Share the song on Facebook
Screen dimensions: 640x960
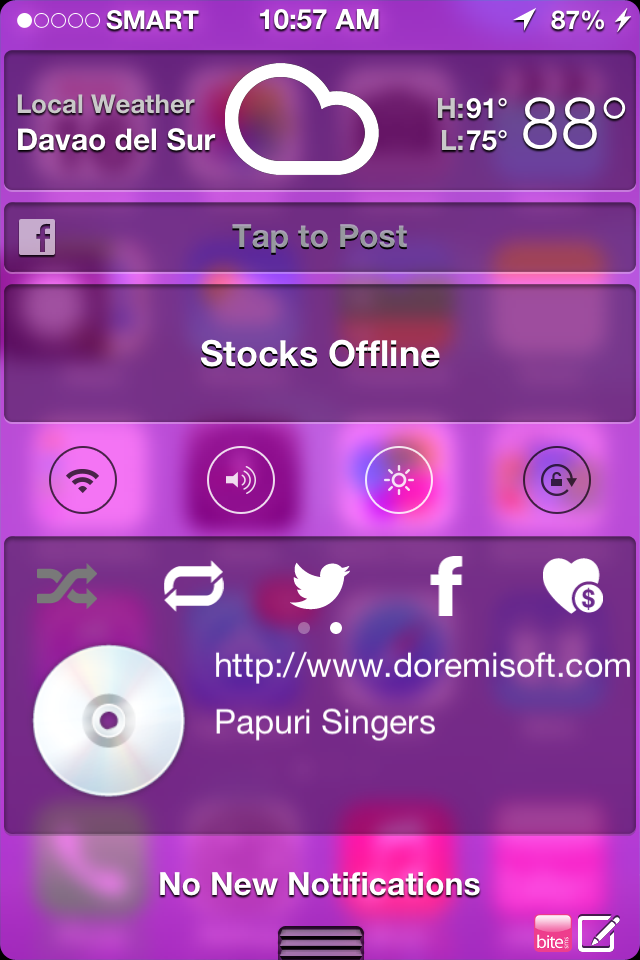coord(446,586)
